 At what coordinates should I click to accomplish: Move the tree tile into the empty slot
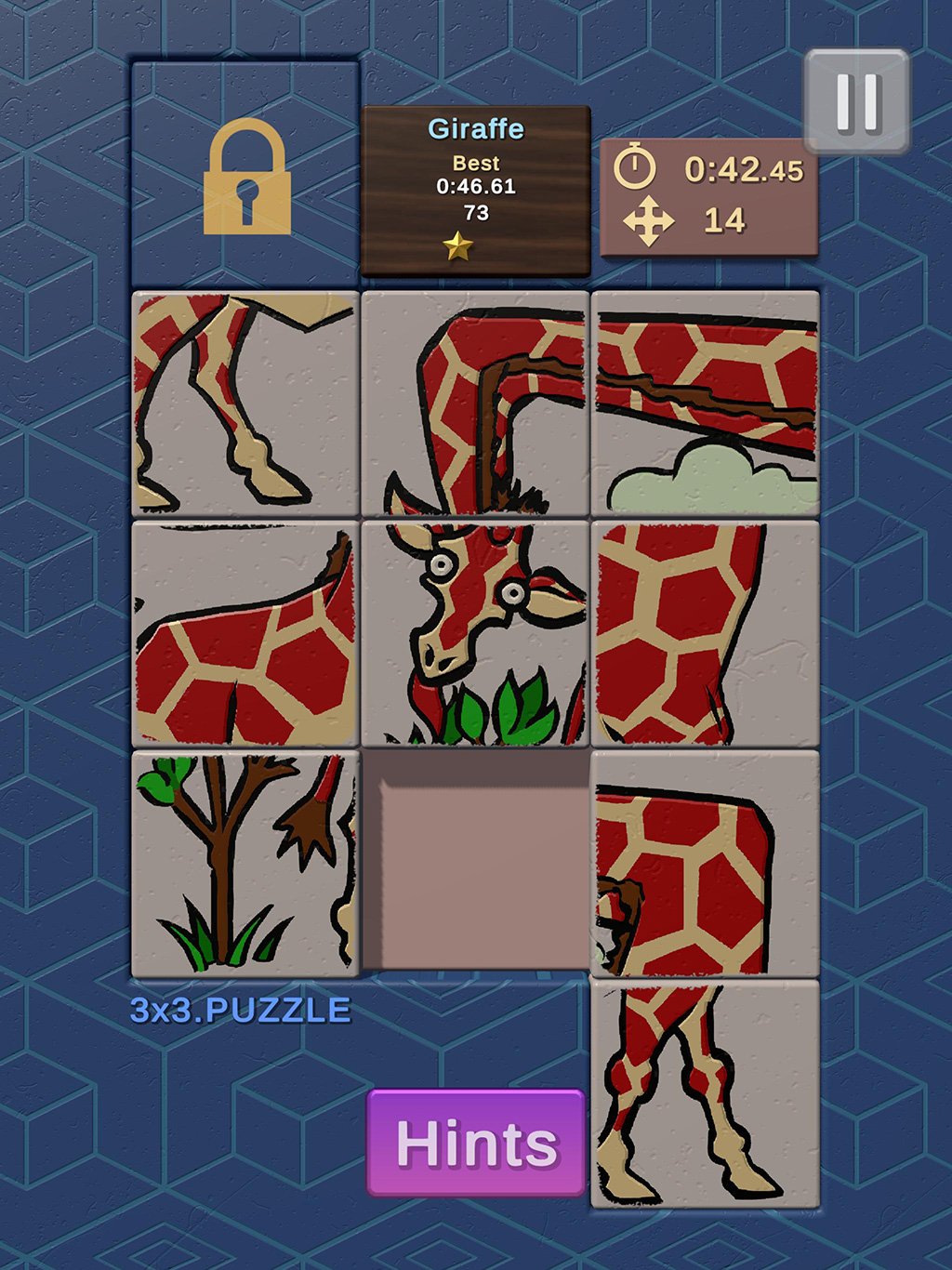[x=245, y=864]
